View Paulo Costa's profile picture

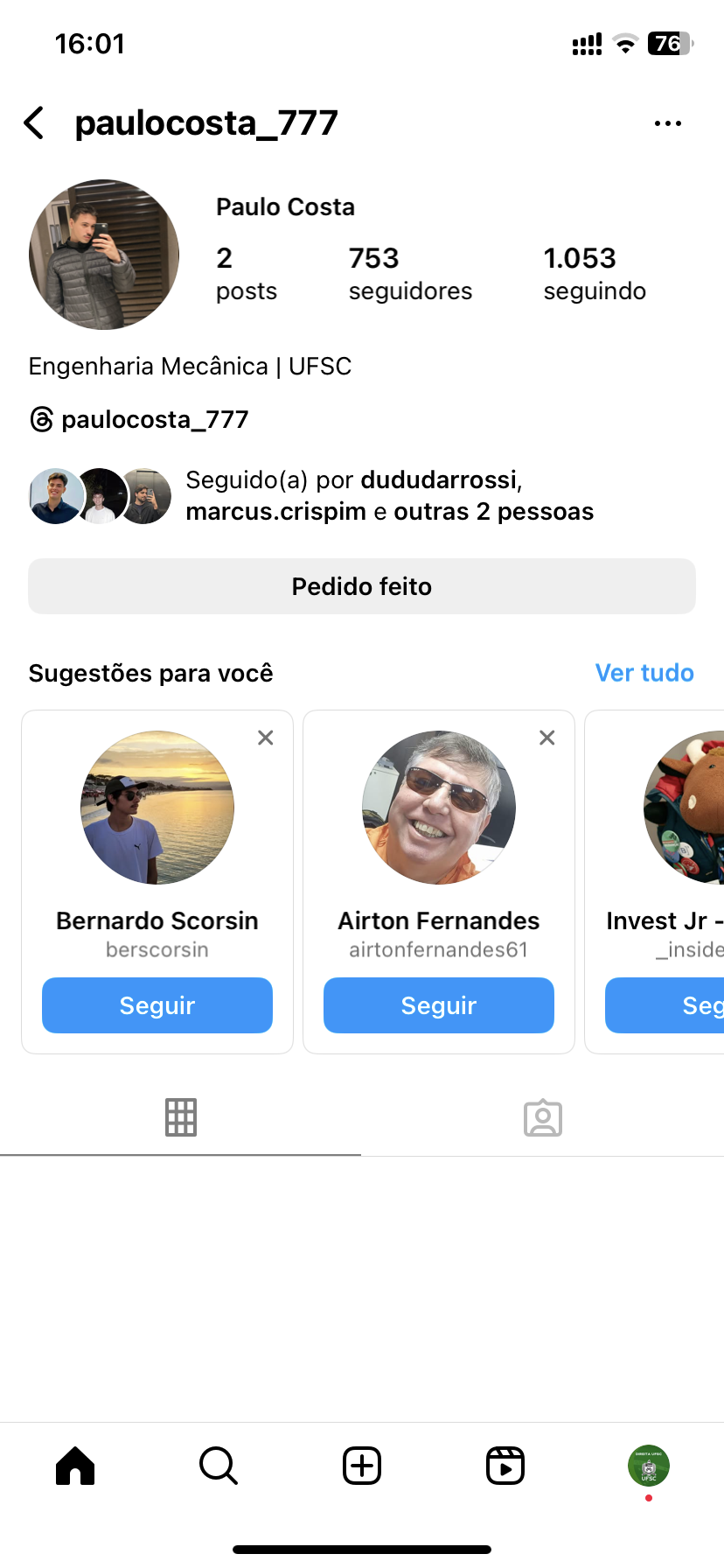click(x=104, y=255)
